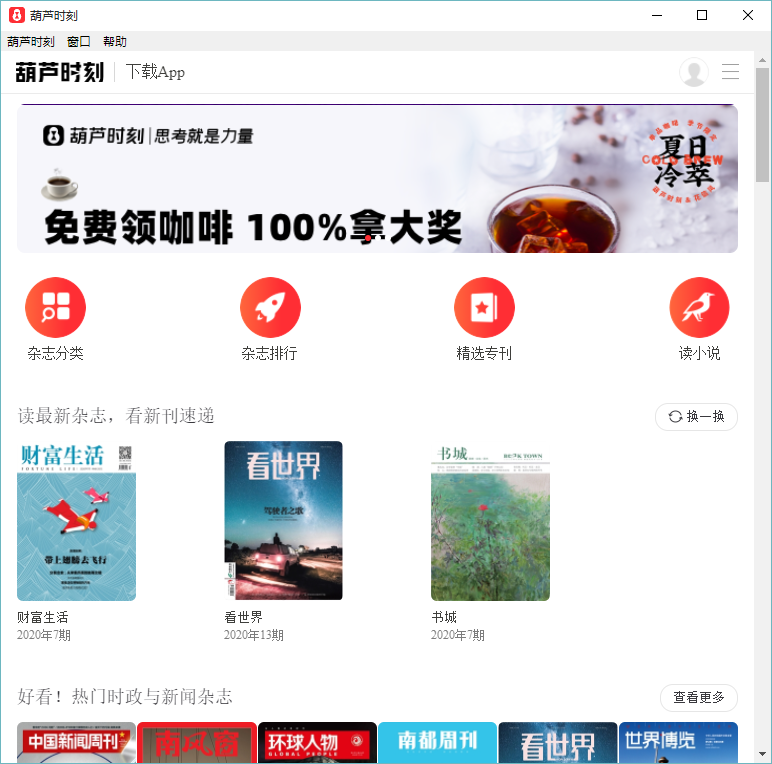Screen dimensions: 772x764
Task: Open the 环球人物 magazine
Action: 317,743
